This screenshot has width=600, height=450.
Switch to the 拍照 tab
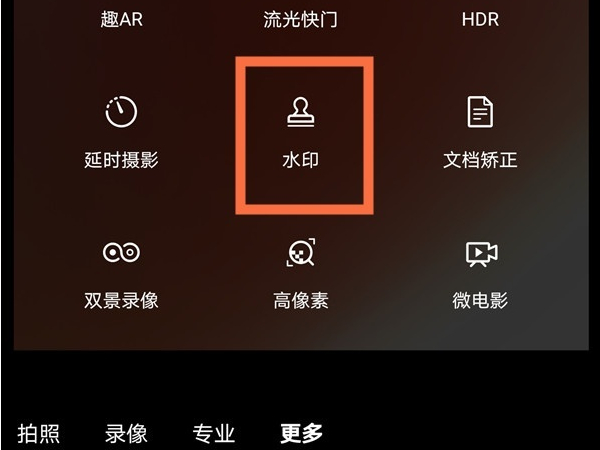tap(39, 433)
